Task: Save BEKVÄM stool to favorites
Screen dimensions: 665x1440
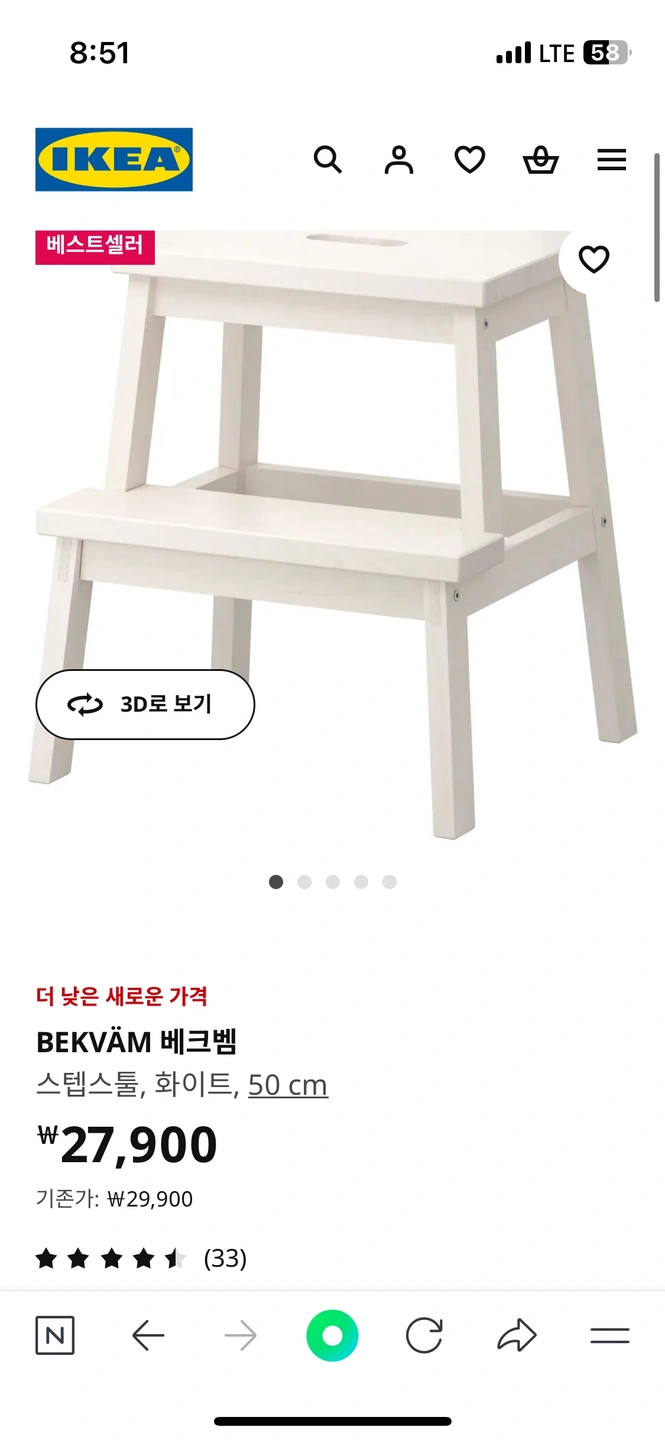Action: point(594,260)
